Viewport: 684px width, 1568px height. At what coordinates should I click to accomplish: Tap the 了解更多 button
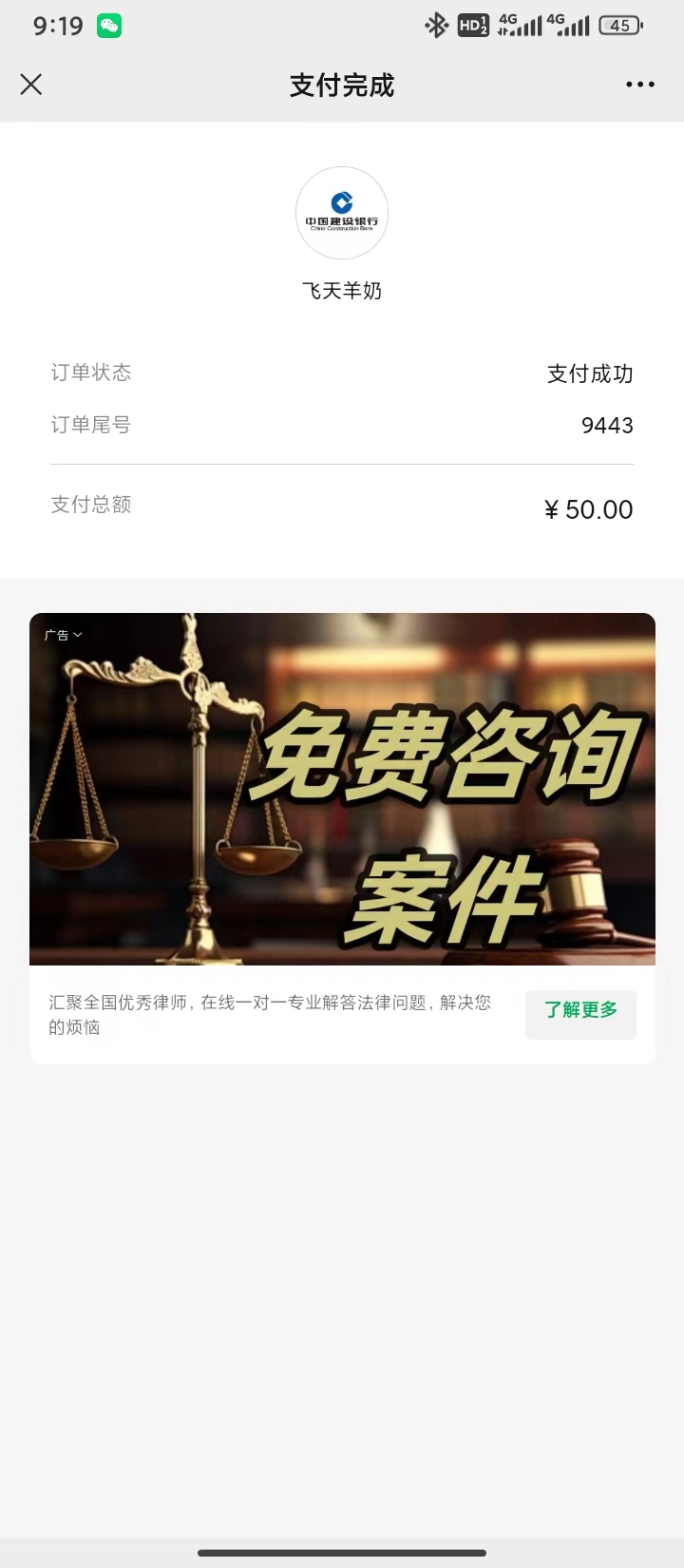point(580,1011)
